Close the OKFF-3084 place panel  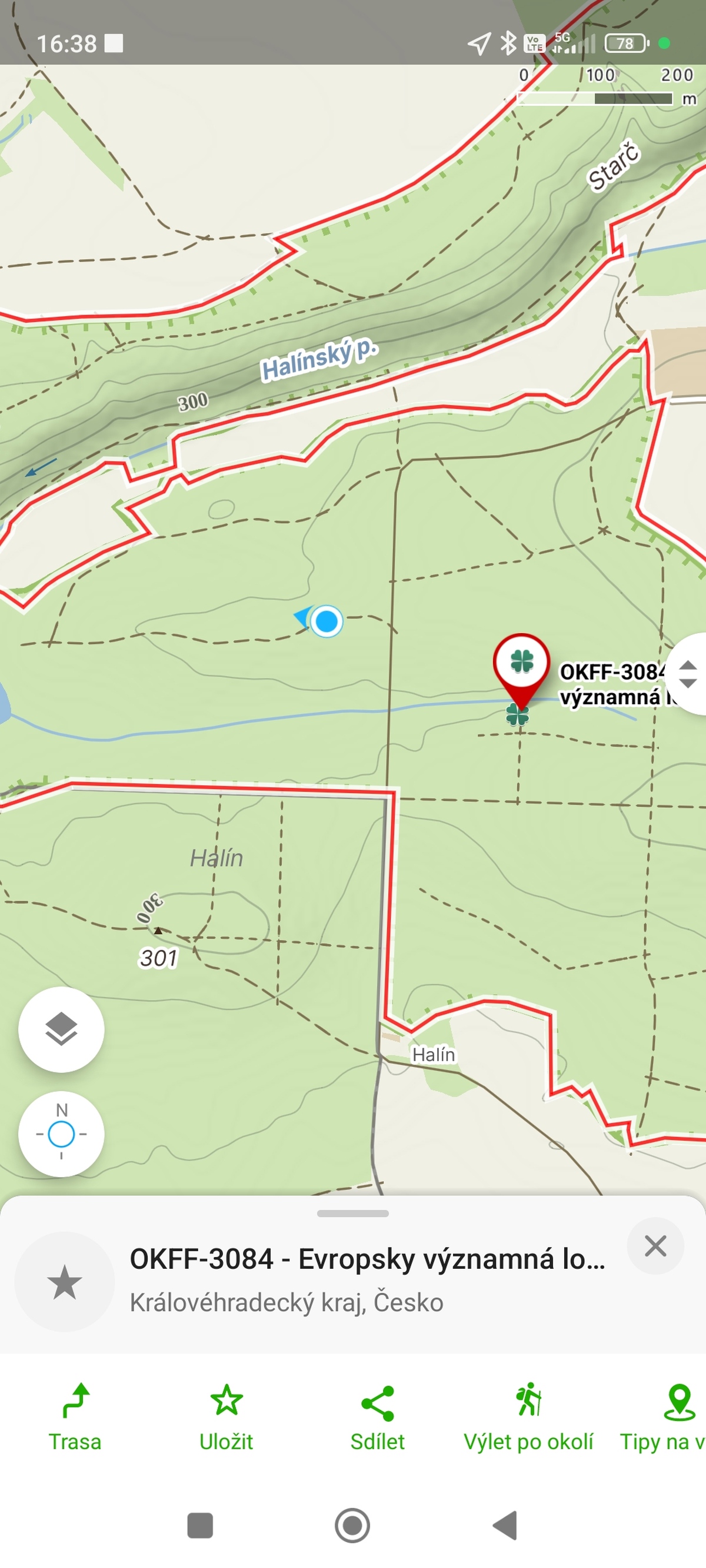655,1246
